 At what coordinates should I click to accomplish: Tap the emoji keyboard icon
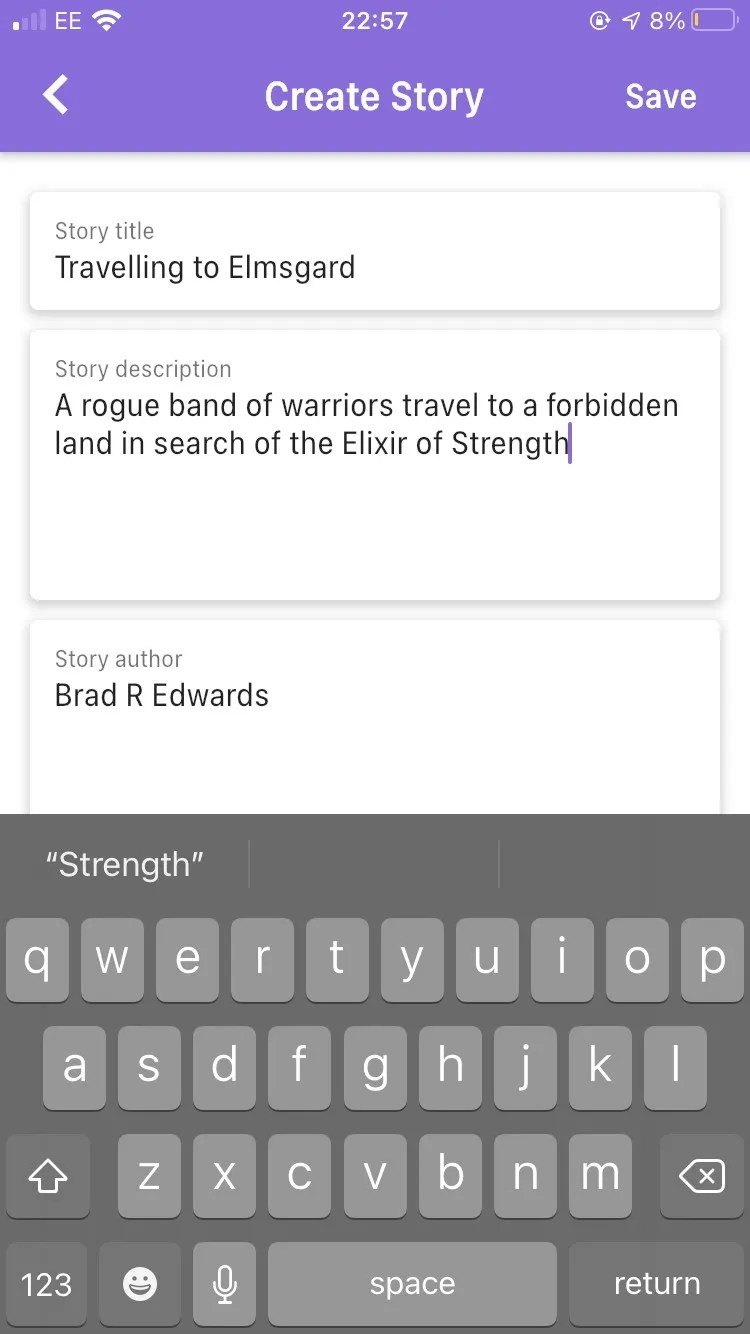point(140,1284)
